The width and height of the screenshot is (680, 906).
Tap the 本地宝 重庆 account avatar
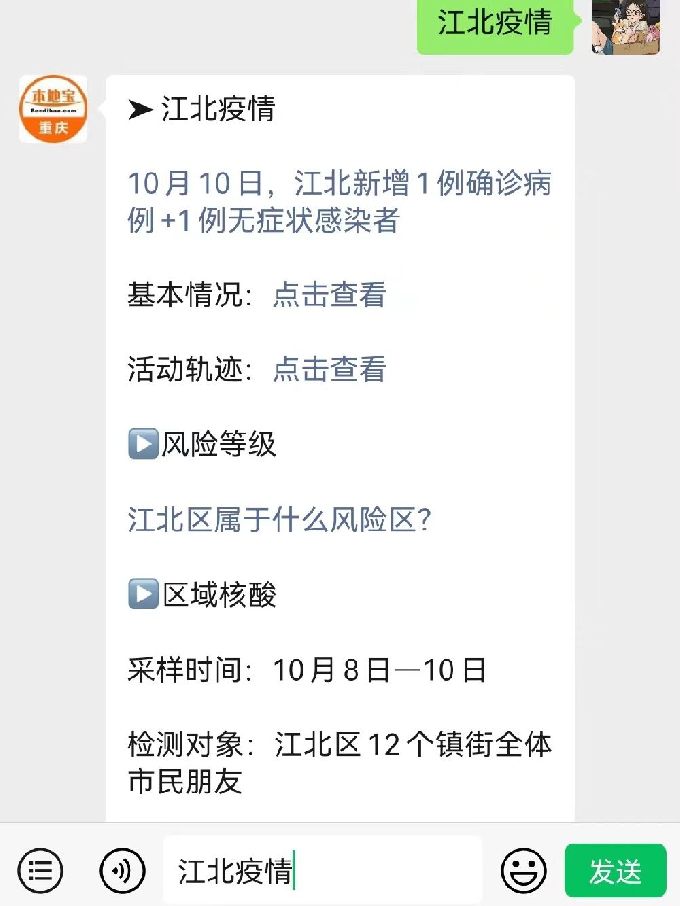(53, 109)
